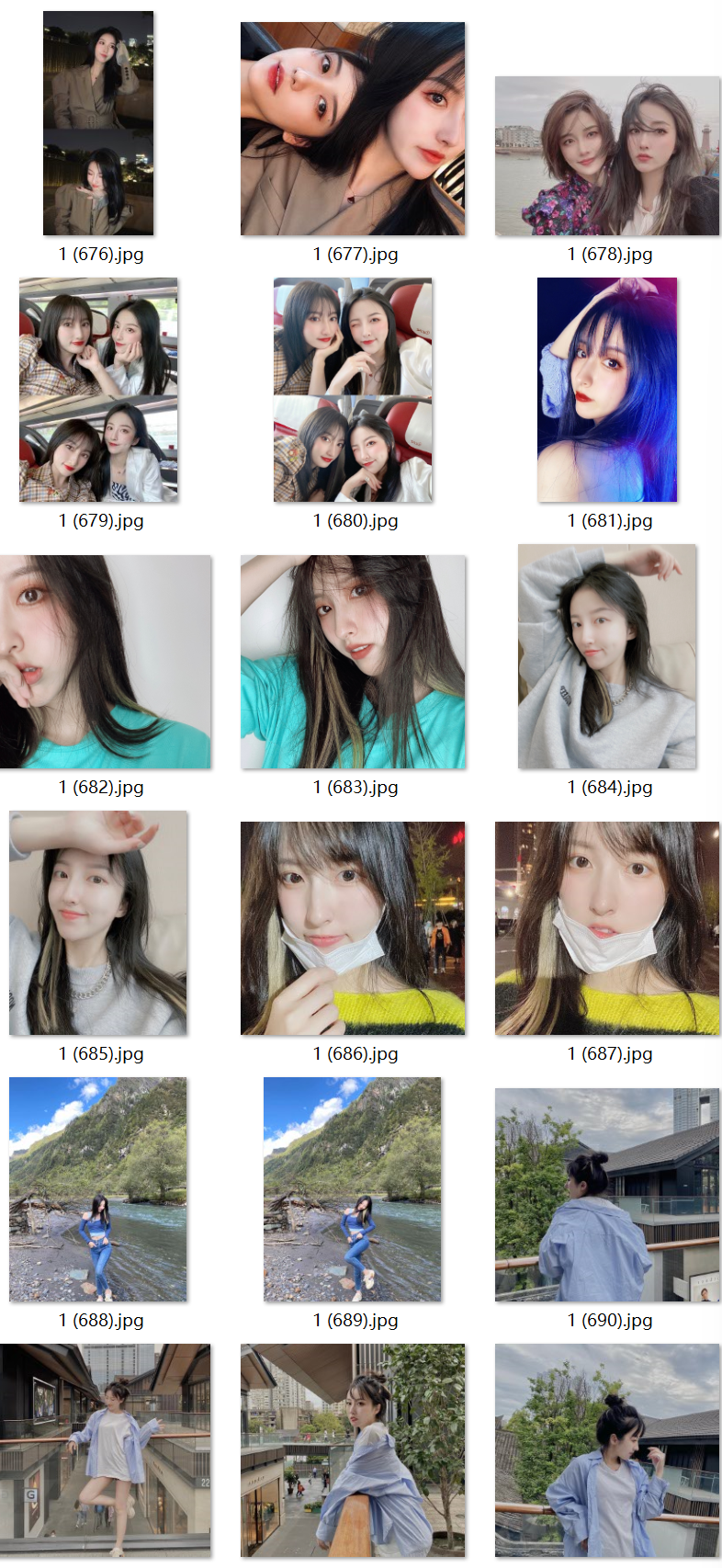
Task: Select image 1 (682).jpg
Action: pos(105,662)
